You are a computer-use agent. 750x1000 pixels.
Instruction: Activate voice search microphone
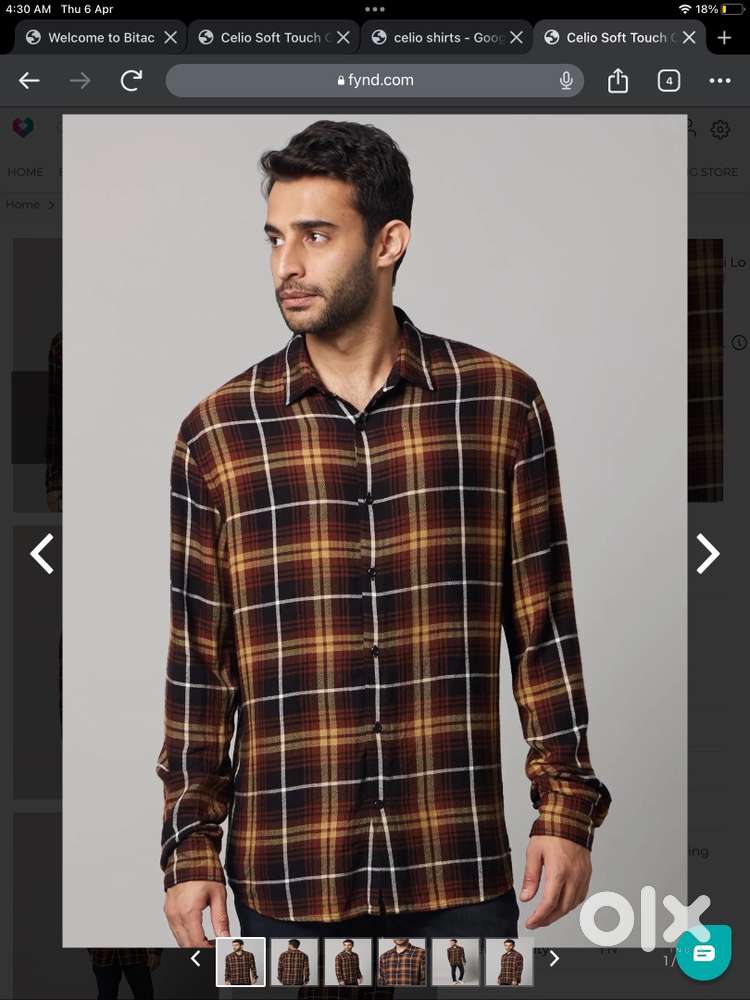tap(566, 80)
